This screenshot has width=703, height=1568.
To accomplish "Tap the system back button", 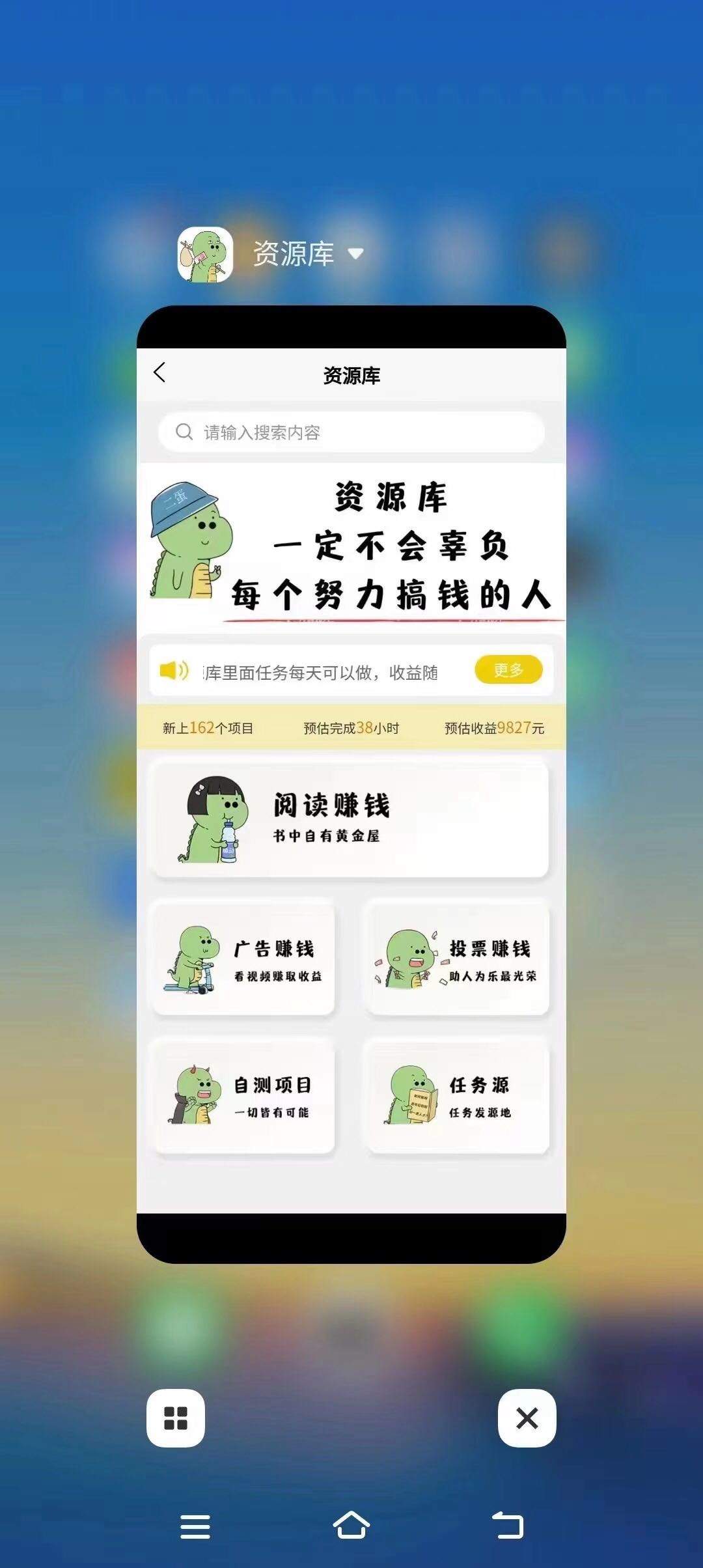I will (508, 1525).
